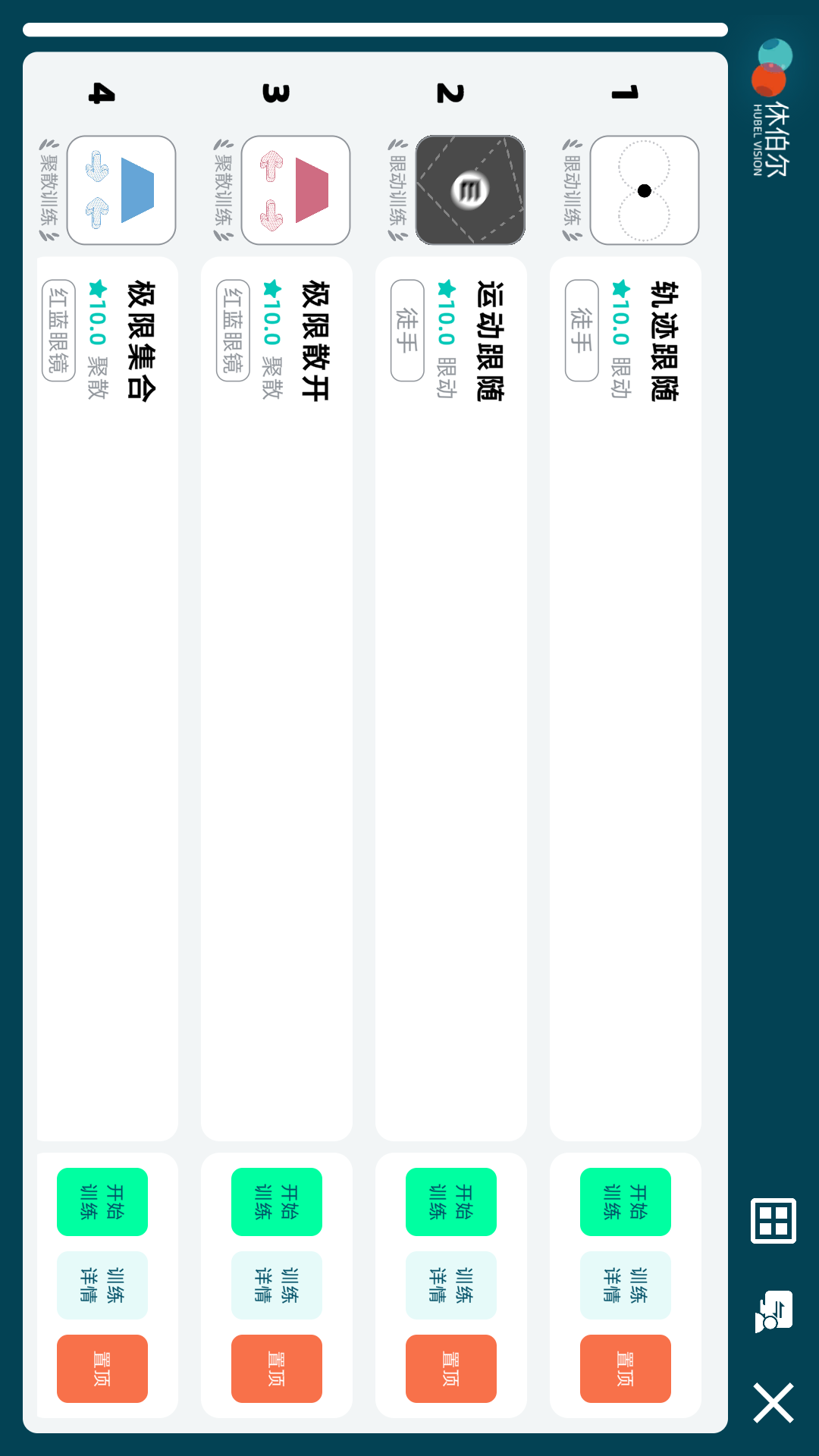The width and height of the screenshot is (819, 1456).
Task: Start training for 极限集合
Action: (x=102, y=1202)
